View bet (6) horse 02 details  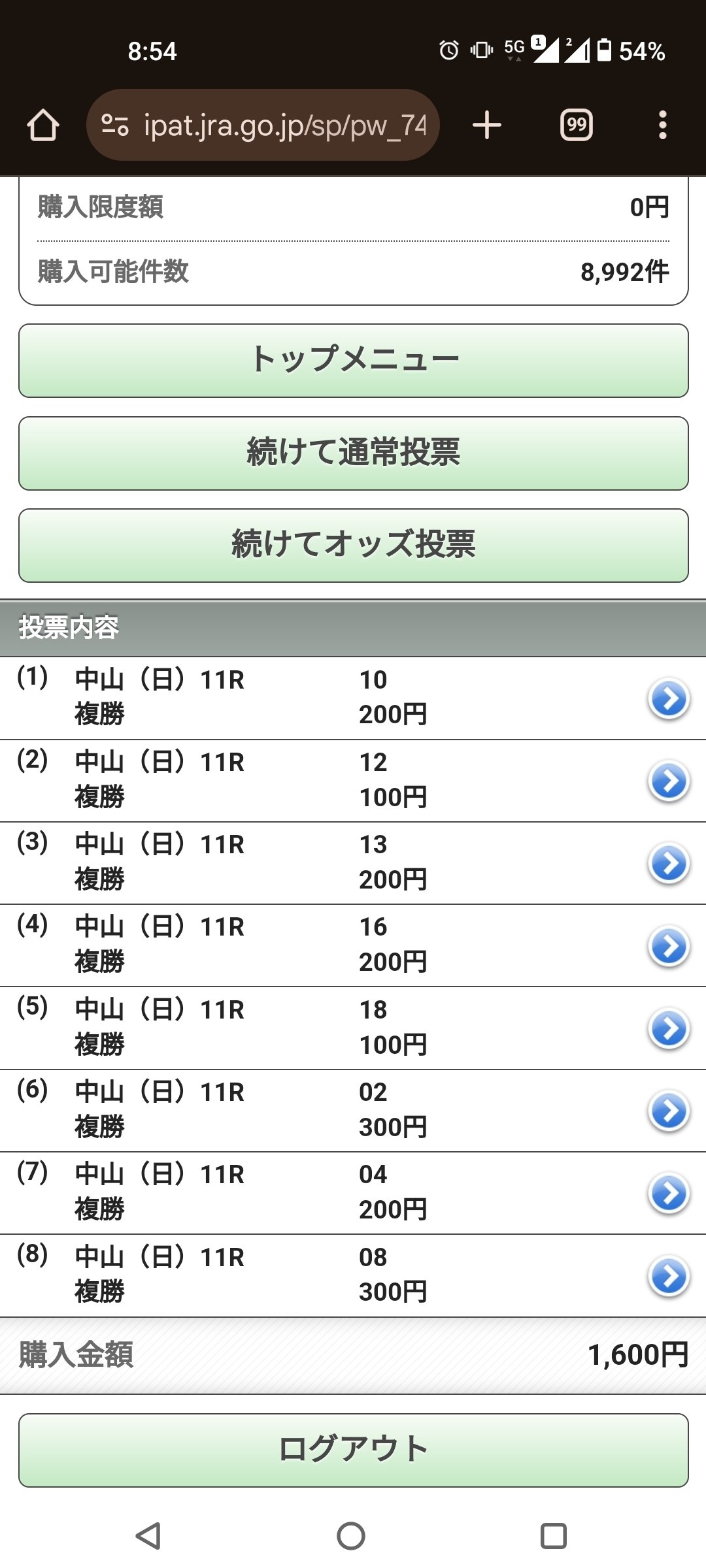point(669,1111)
